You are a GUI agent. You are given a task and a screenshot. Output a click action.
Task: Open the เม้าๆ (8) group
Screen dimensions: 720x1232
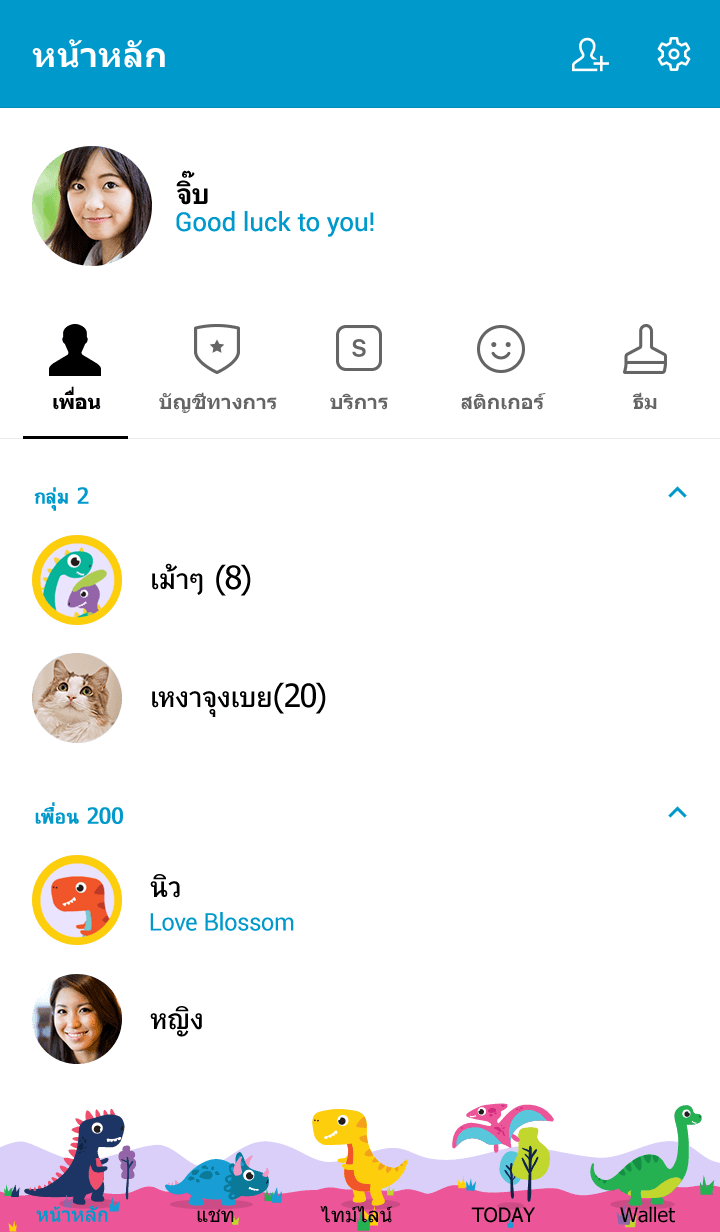[x=200, y=580]
